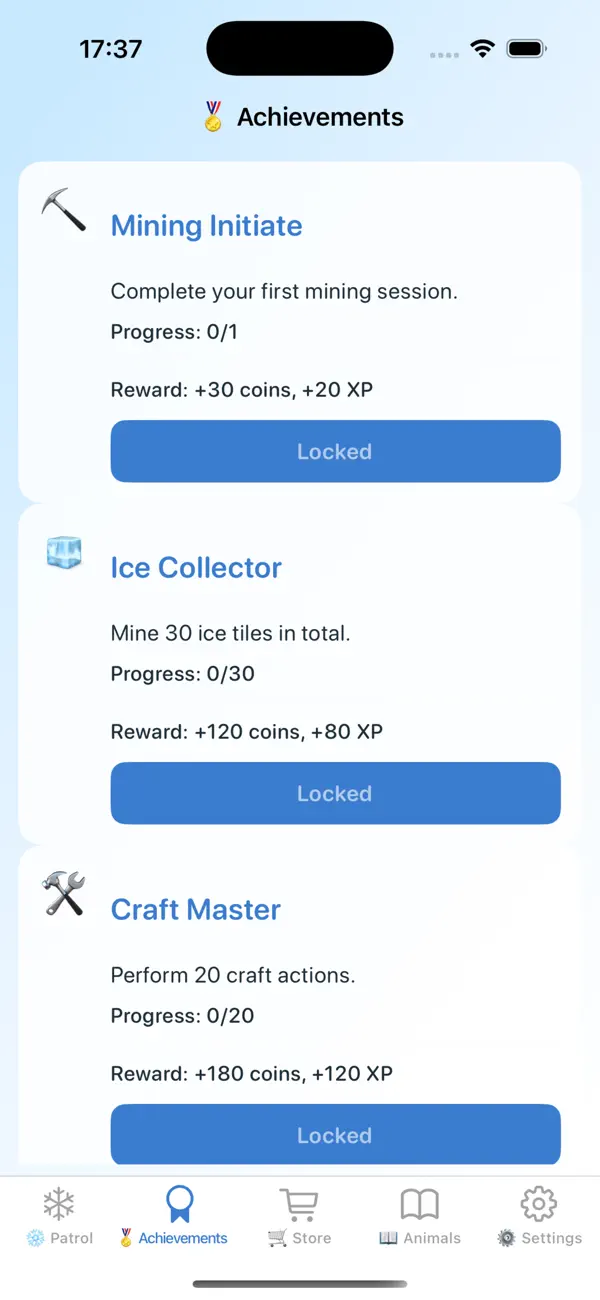Tap the Locked button under Mining Initiate
This screenshot has width=600, height=1300.
click(335, 451)
